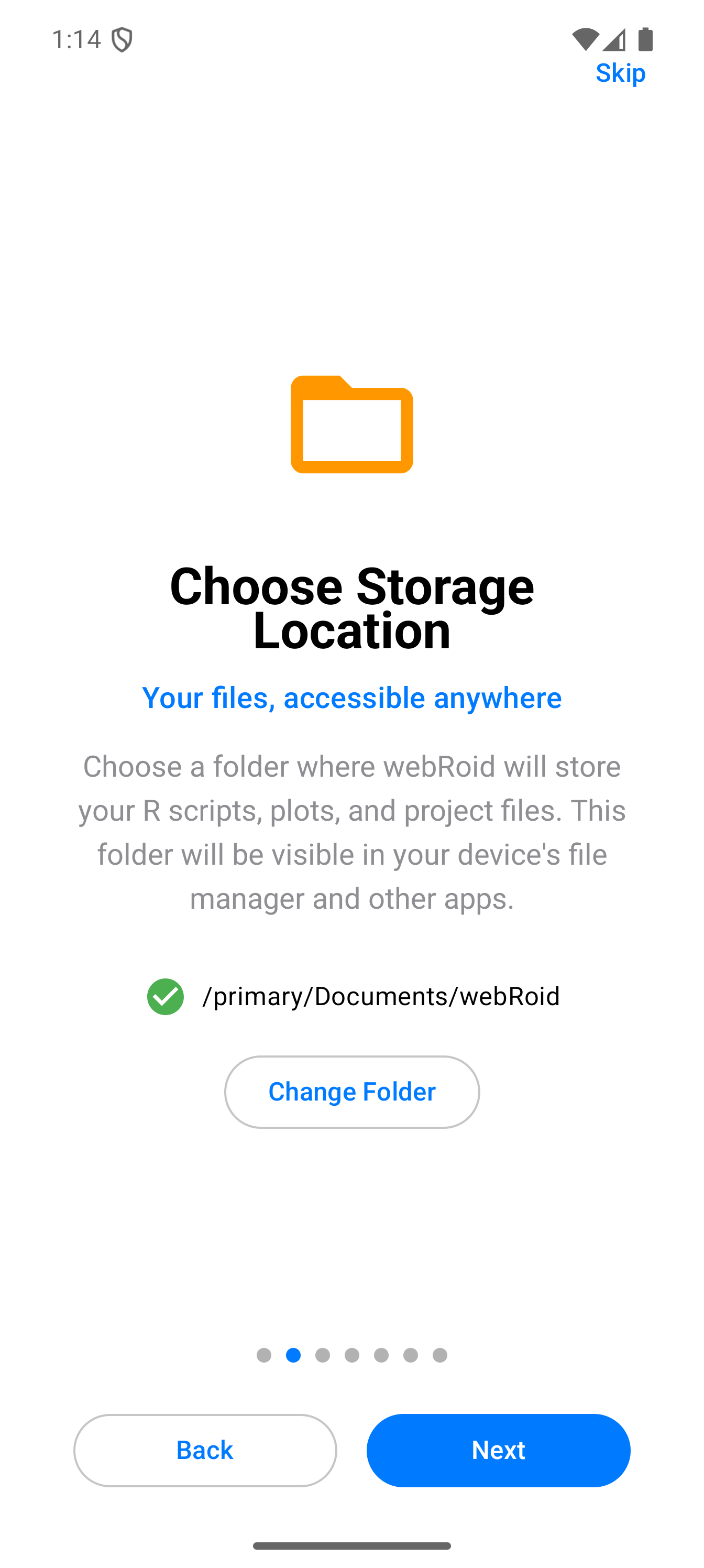The image size is (704, 1568).
Task: Tap Change Folder to pick storage location
Action: [351, 1092]
